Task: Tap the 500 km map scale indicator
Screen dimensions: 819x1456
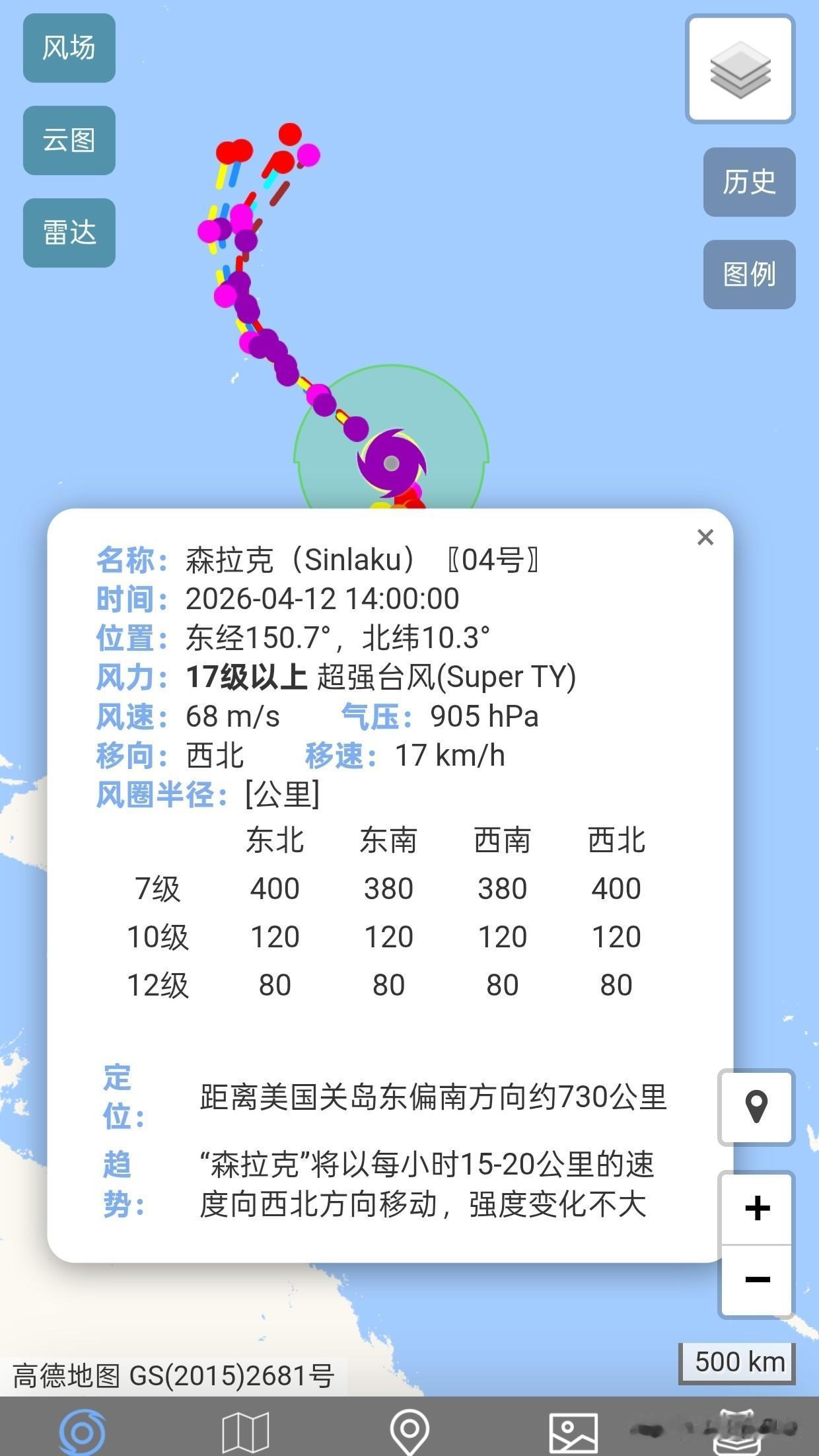Action: 737,1361
